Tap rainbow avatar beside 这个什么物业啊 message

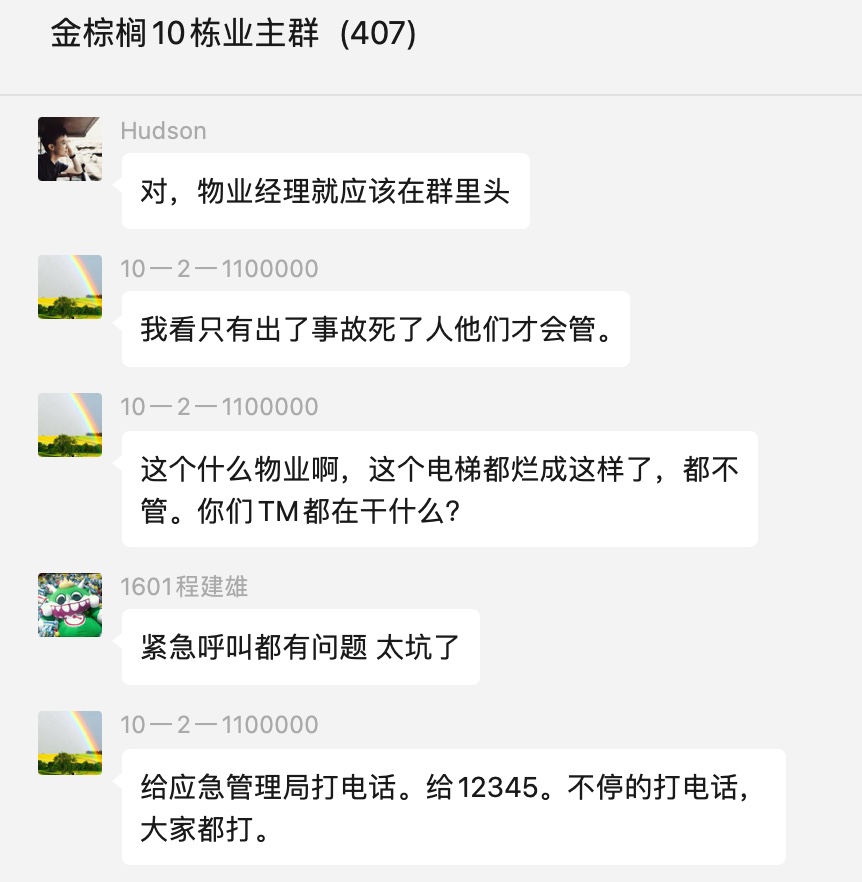coord(70,425)
